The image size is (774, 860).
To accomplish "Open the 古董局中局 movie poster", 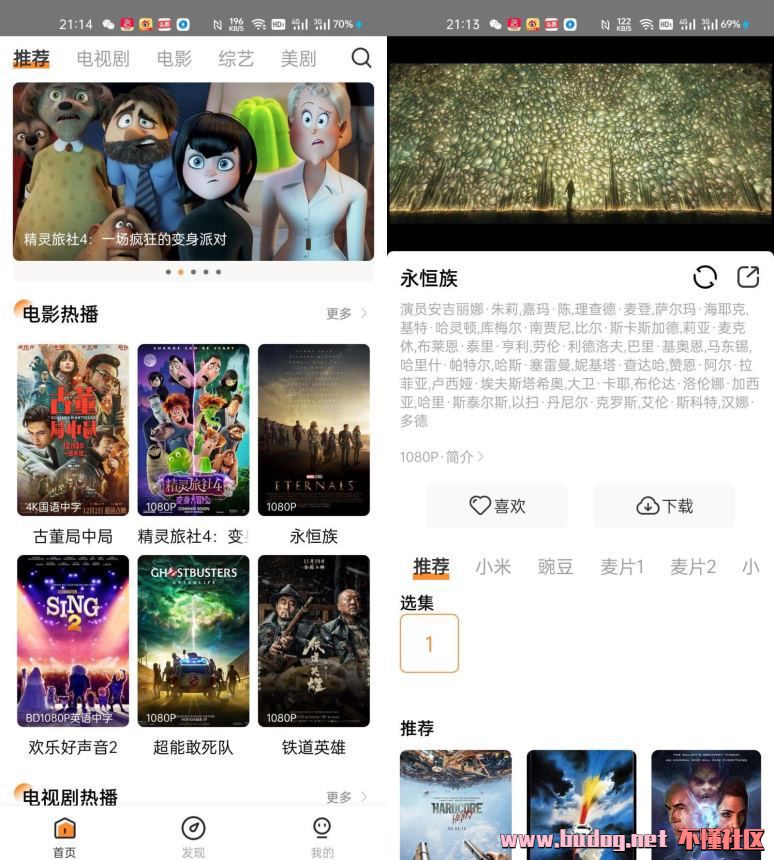I will [73, 430].
